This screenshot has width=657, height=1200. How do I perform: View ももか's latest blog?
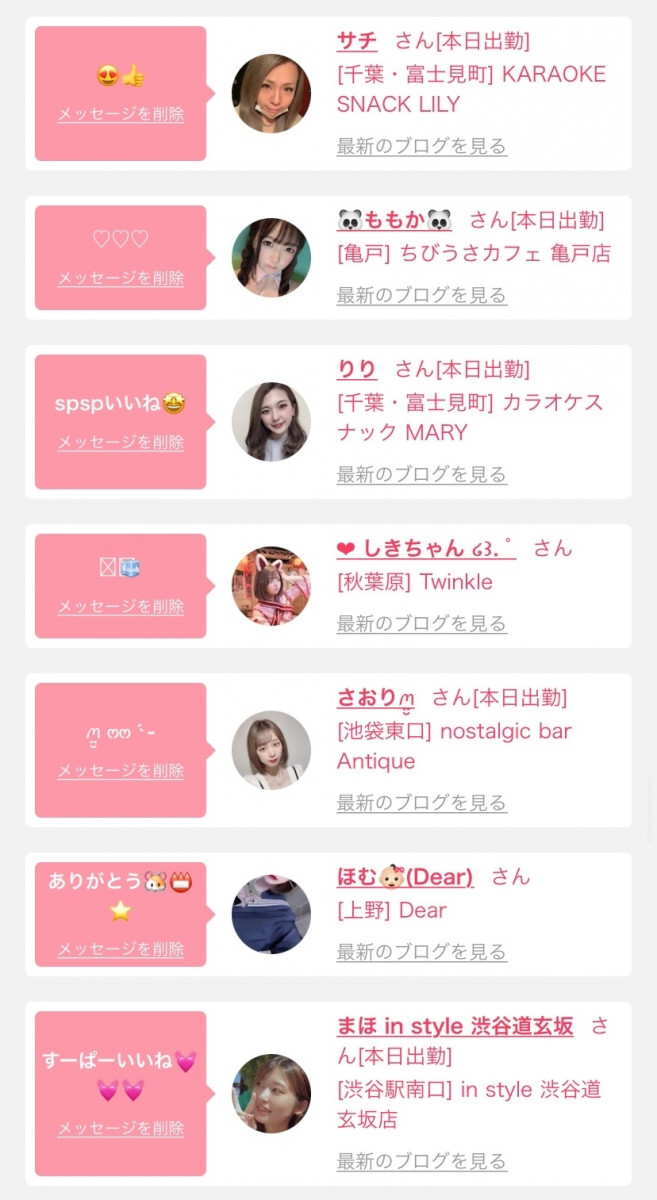click(x=421, y=295)
